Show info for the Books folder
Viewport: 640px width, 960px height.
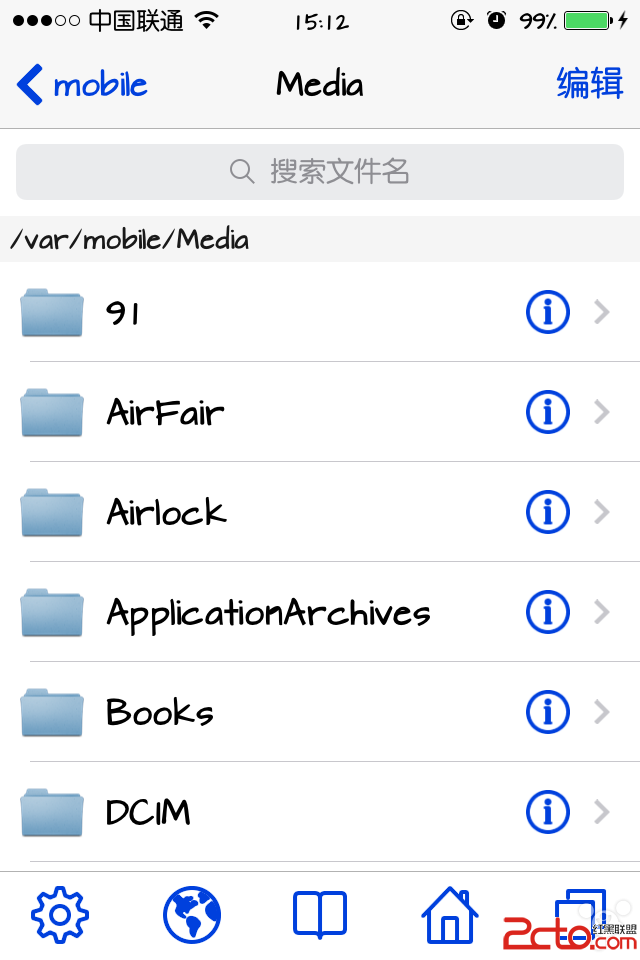tap(547, 712)
